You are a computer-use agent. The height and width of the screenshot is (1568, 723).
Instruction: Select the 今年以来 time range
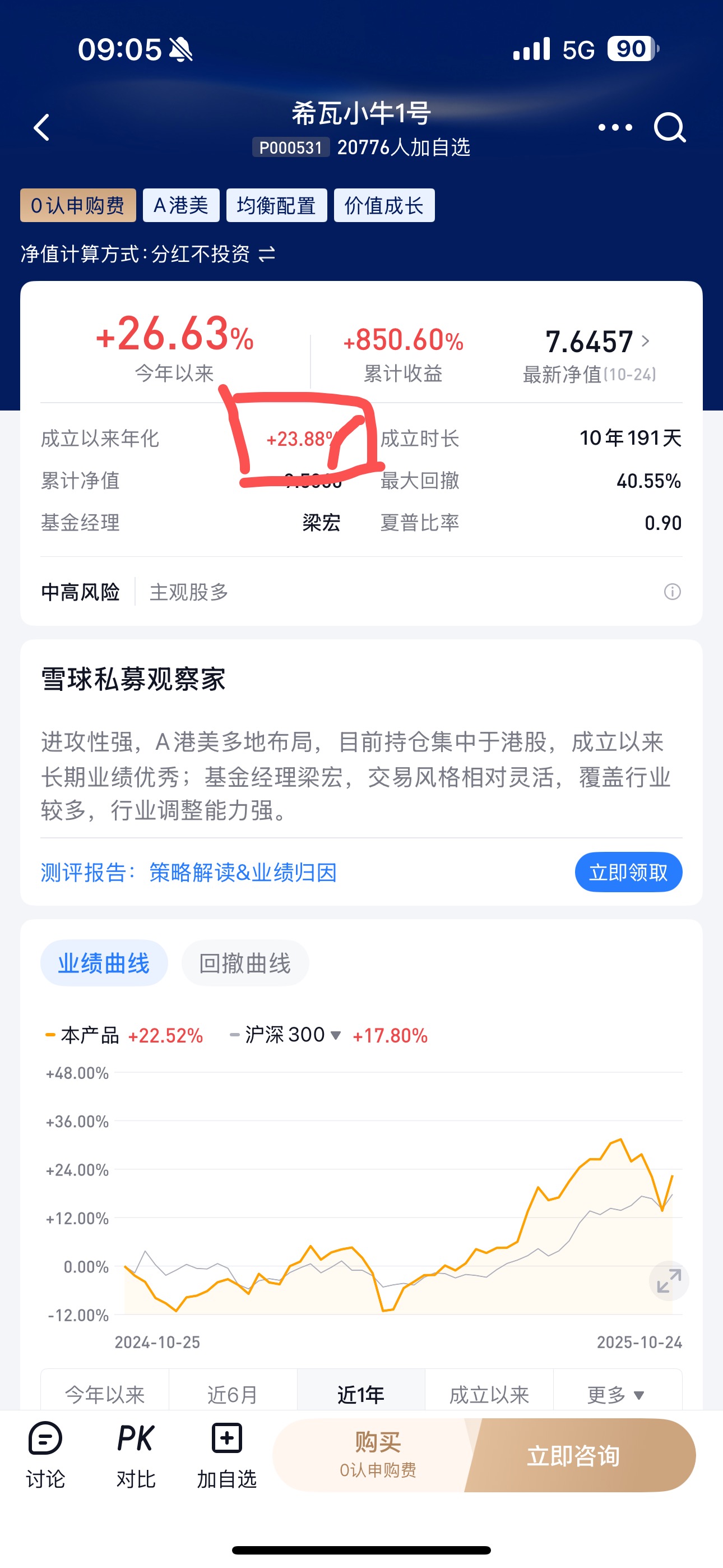105,1394
